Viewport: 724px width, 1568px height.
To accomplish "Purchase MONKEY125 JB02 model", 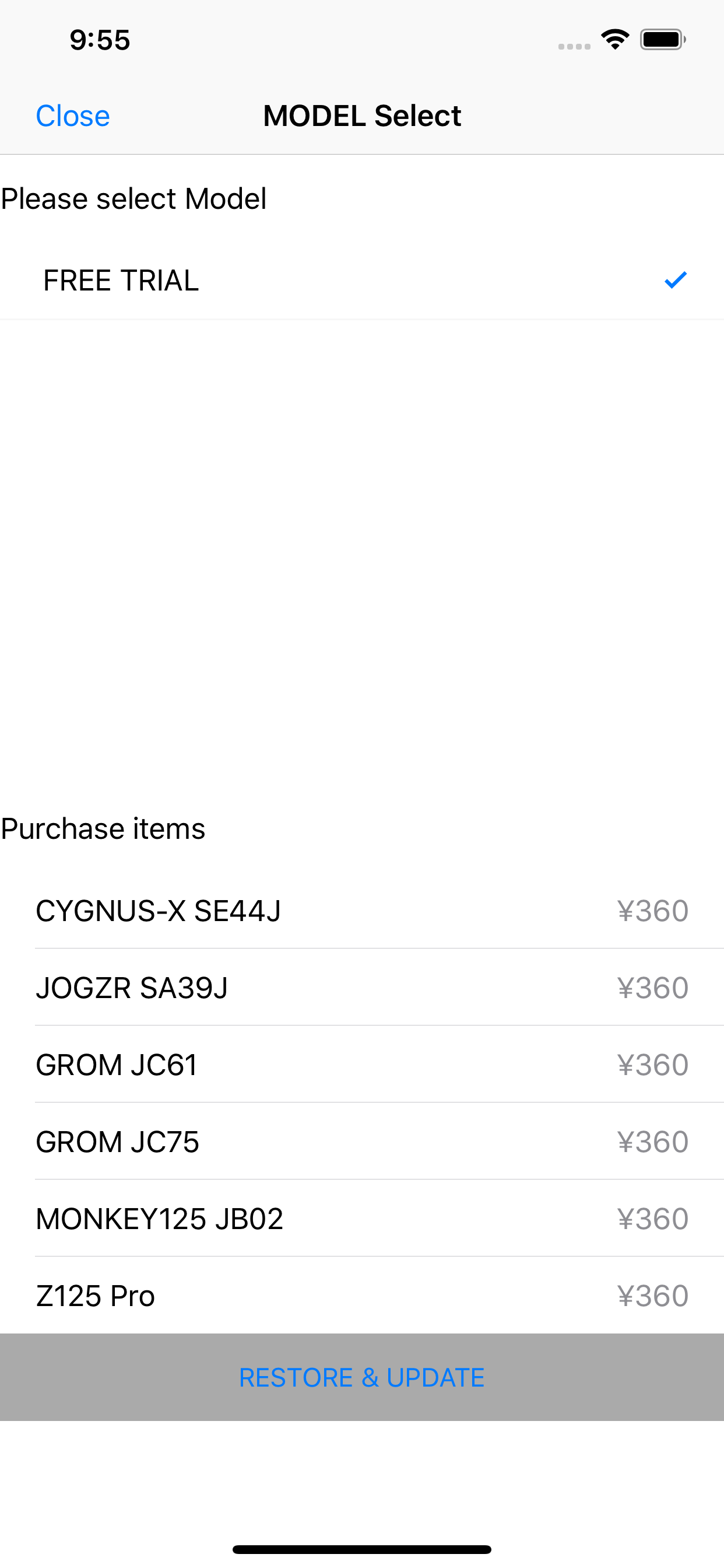I will 362,1218.
